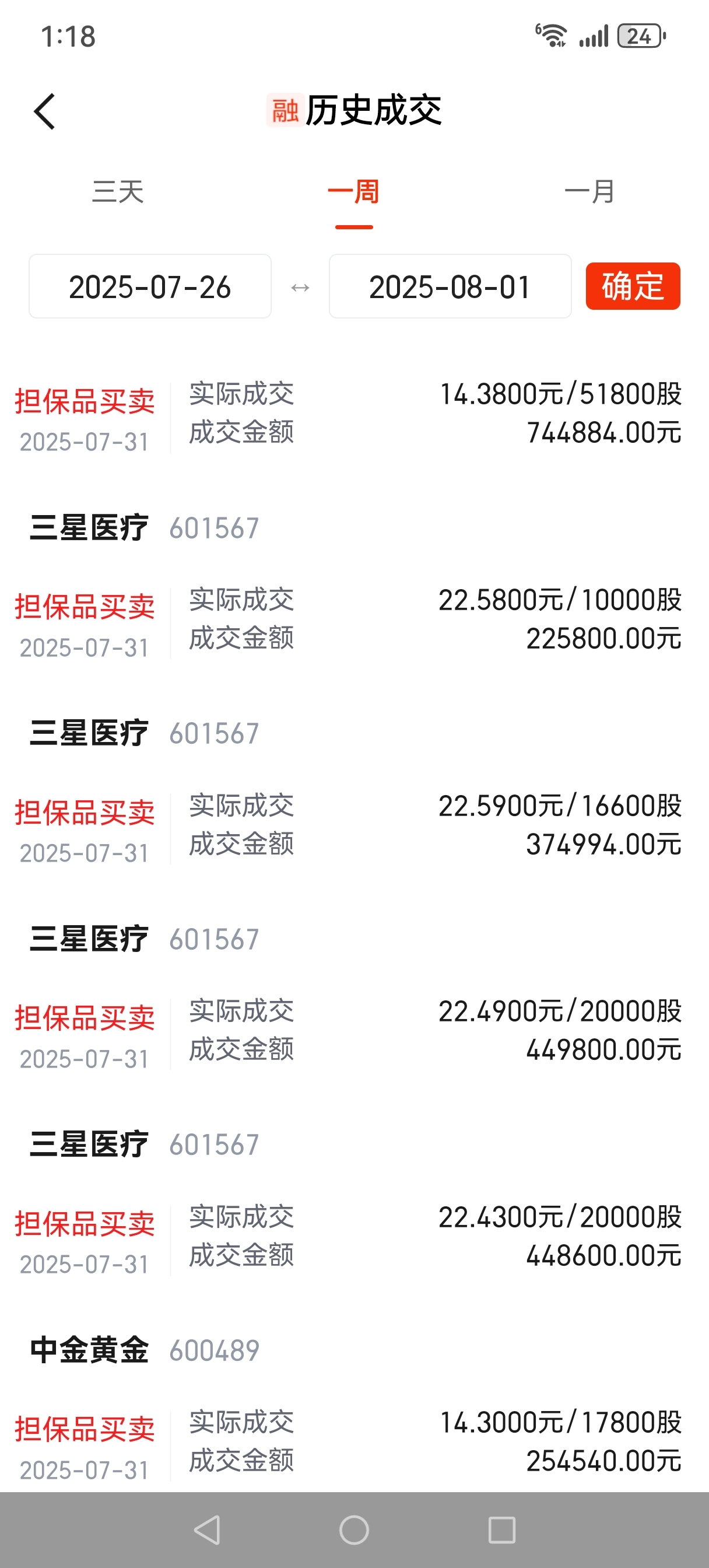Switch to the 一月 tab
This screenshot has width=709, height=1568.
tap(589, 192)
